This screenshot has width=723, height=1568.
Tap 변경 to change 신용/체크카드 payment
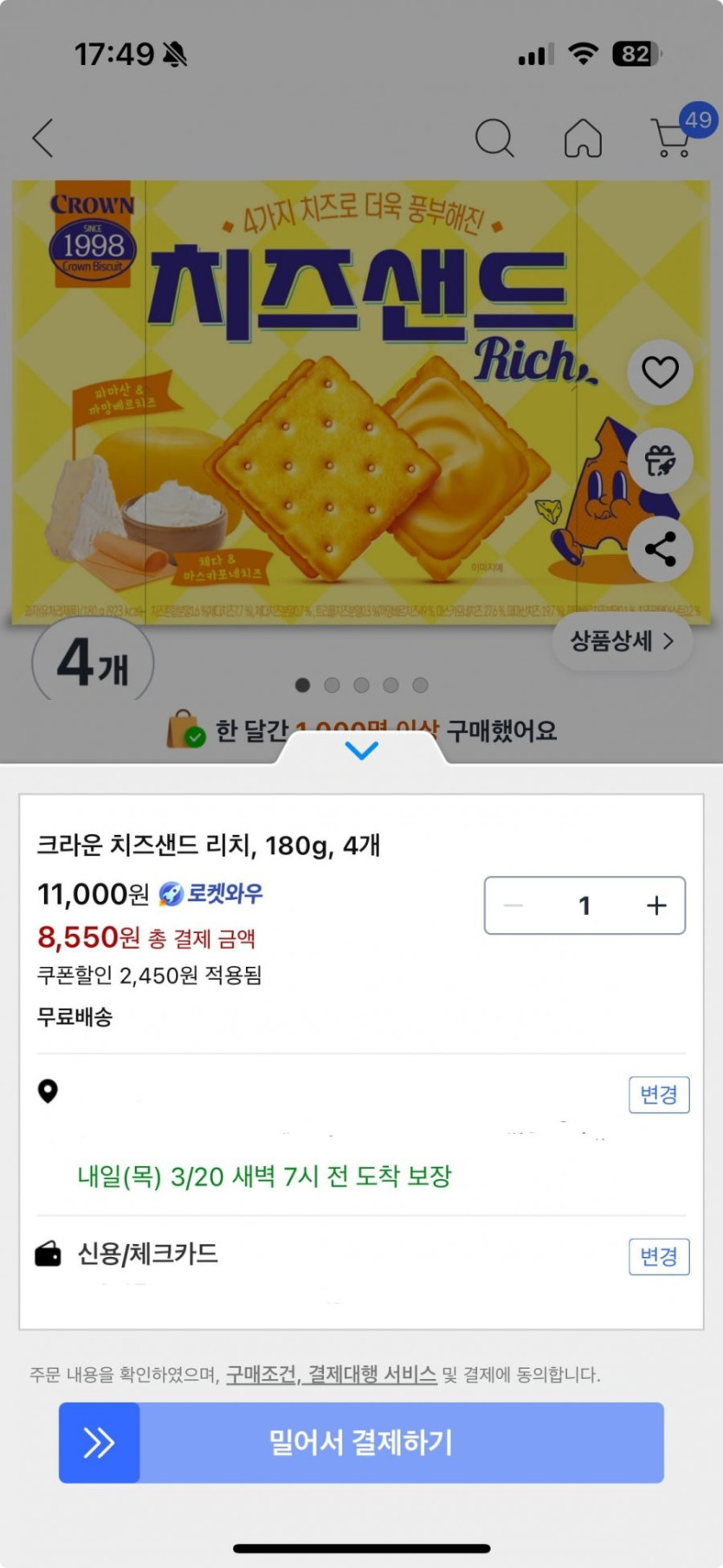658,1257
